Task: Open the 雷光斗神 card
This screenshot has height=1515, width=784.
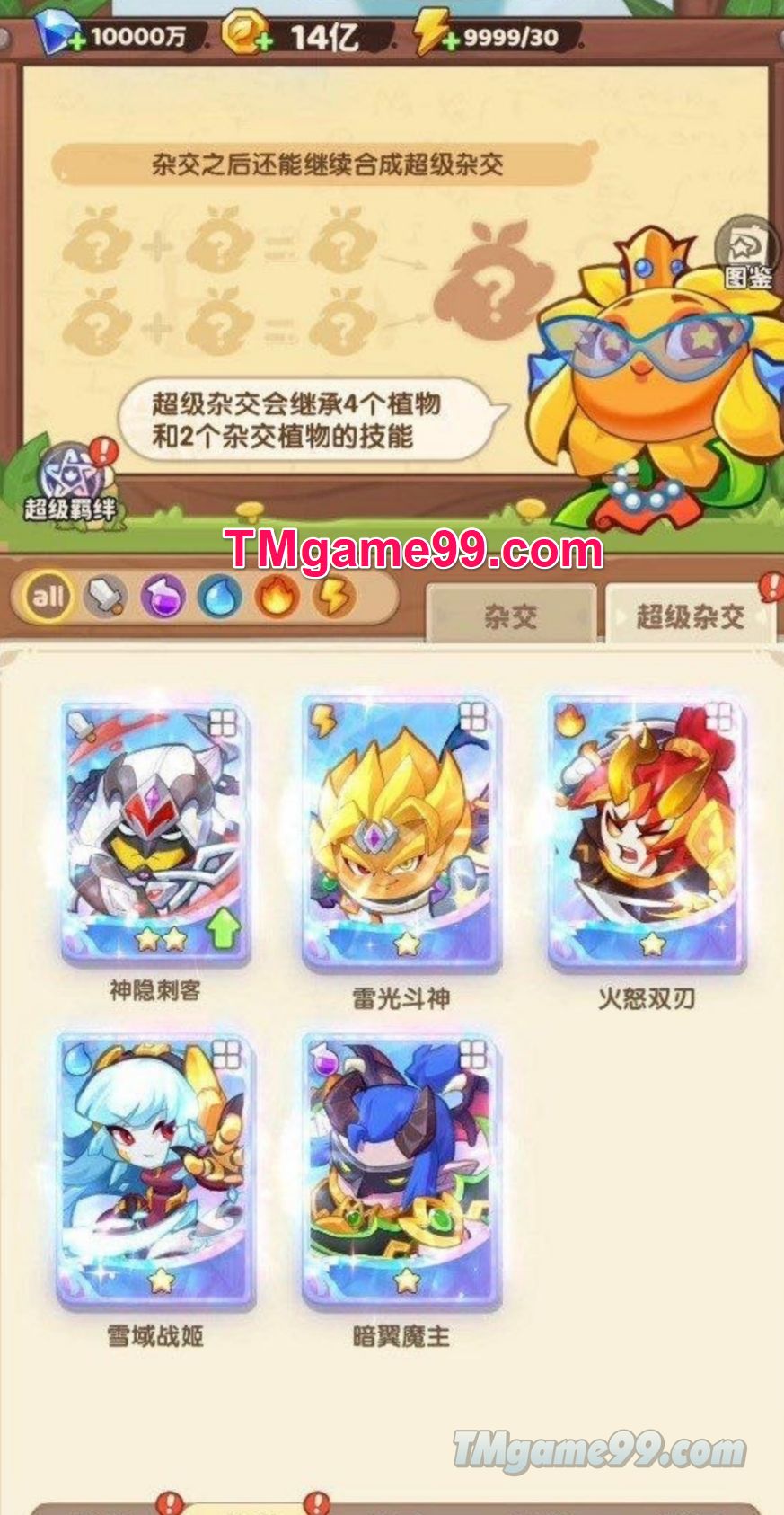Action: [x=401, y=833]
